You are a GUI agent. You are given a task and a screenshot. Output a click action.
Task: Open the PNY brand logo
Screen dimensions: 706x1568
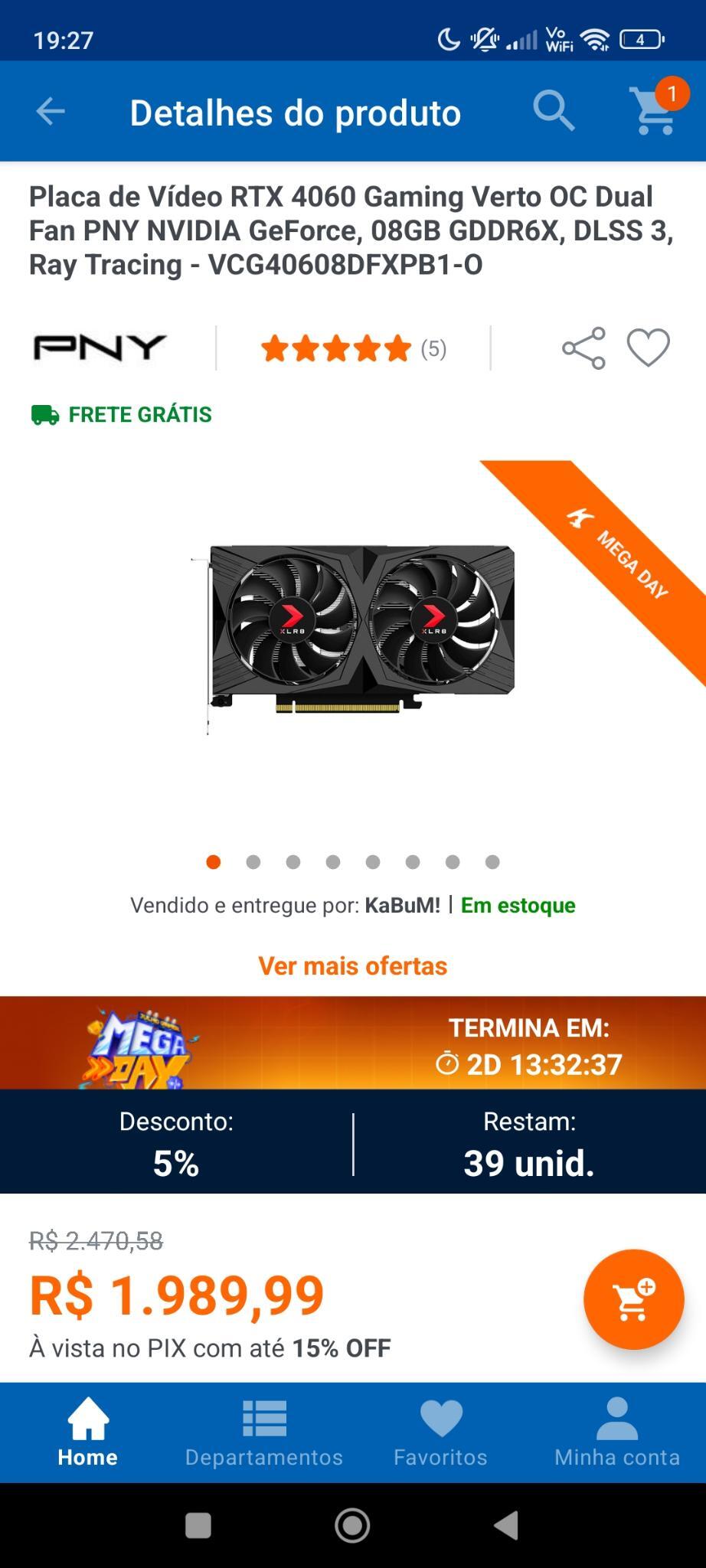pos(100,348)
